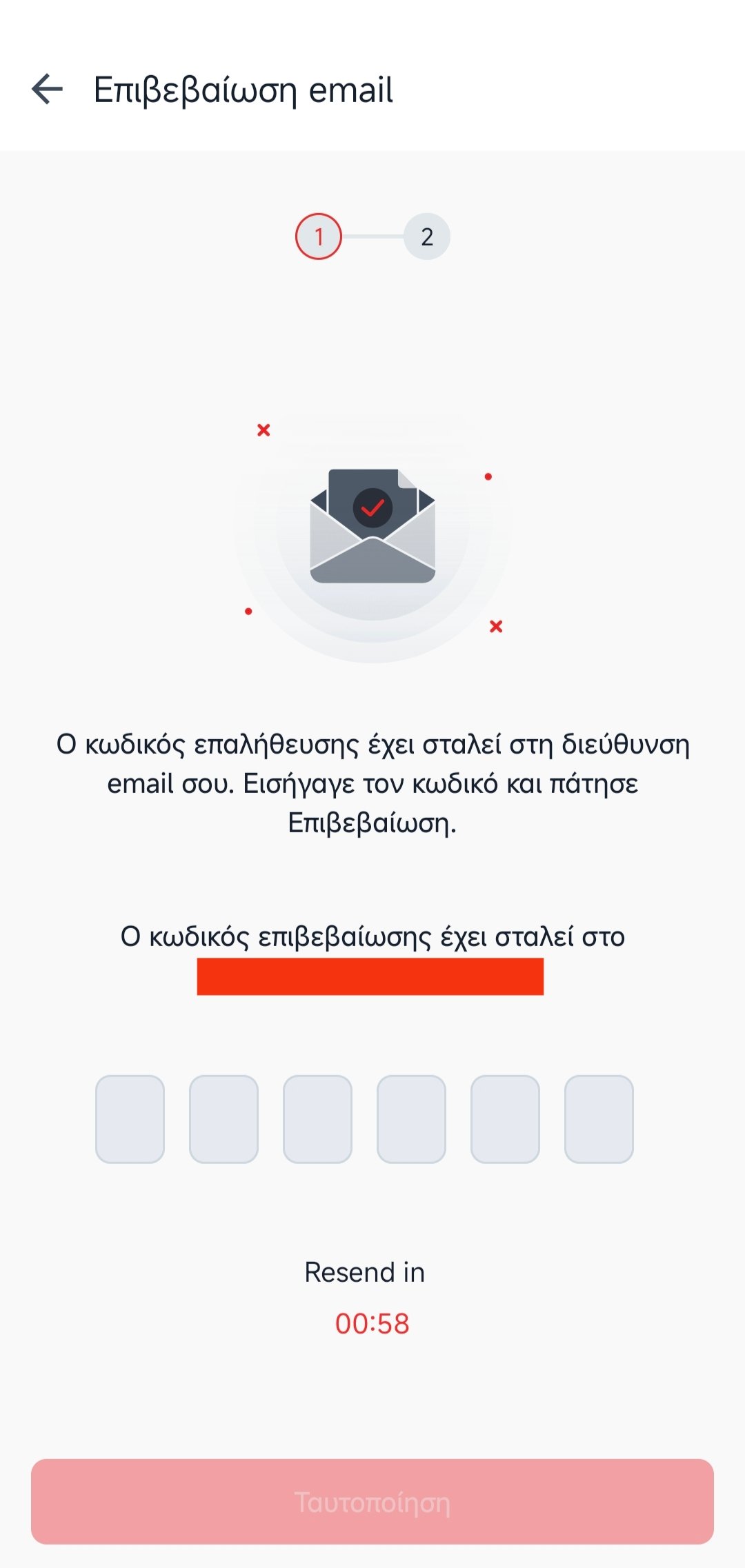Image resolution: width=745 pixels, height=1568 pixels.
Task: Tap the fourth verification code box
Action: coord(411,1119)
